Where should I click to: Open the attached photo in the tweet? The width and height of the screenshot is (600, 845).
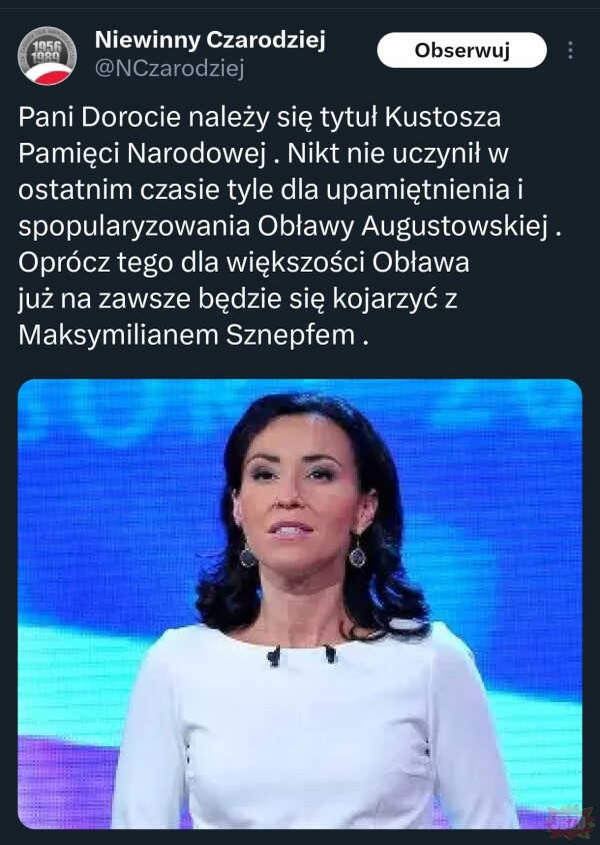pos(300,603)
